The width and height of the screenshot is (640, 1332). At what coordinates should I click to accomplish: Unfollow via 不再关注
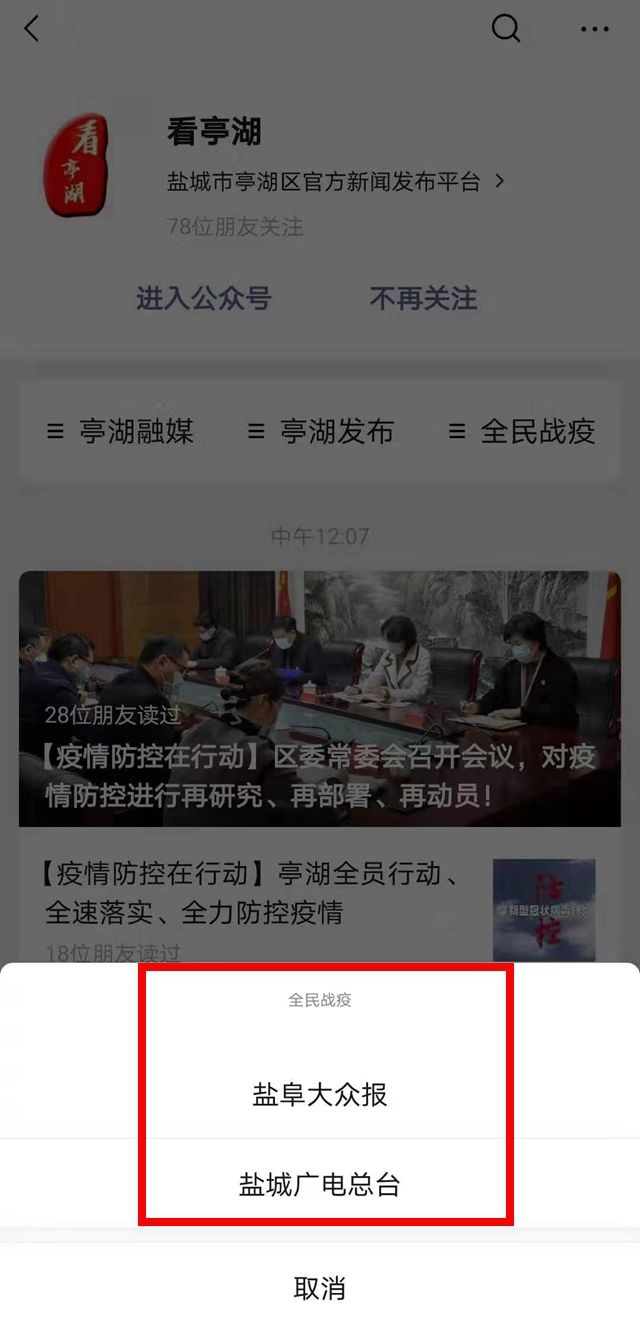[x=423, y=298]
